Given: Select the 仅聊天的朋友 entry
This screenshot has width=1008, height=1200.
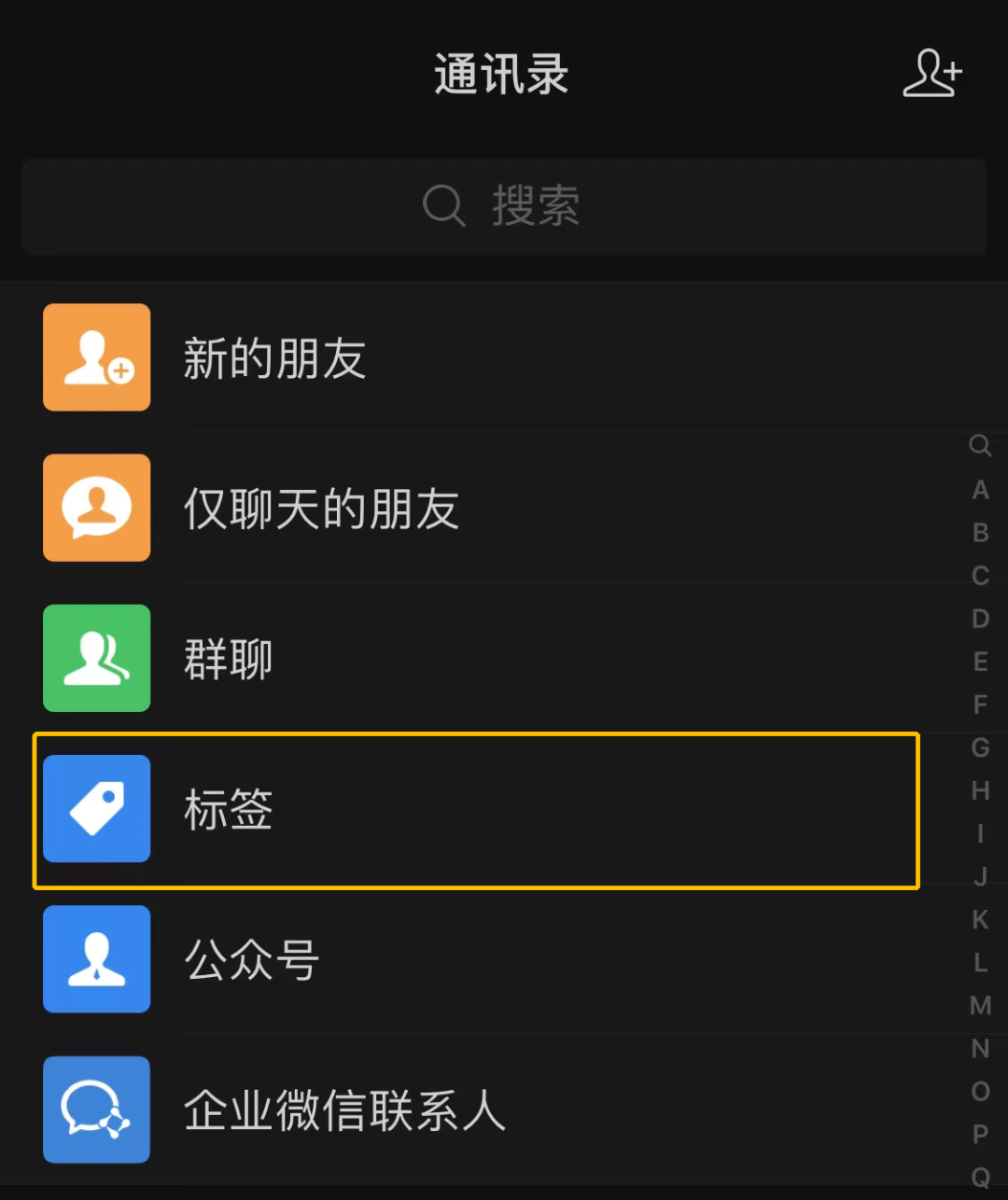Looking at the screenshot, I should tap(322, 509).
